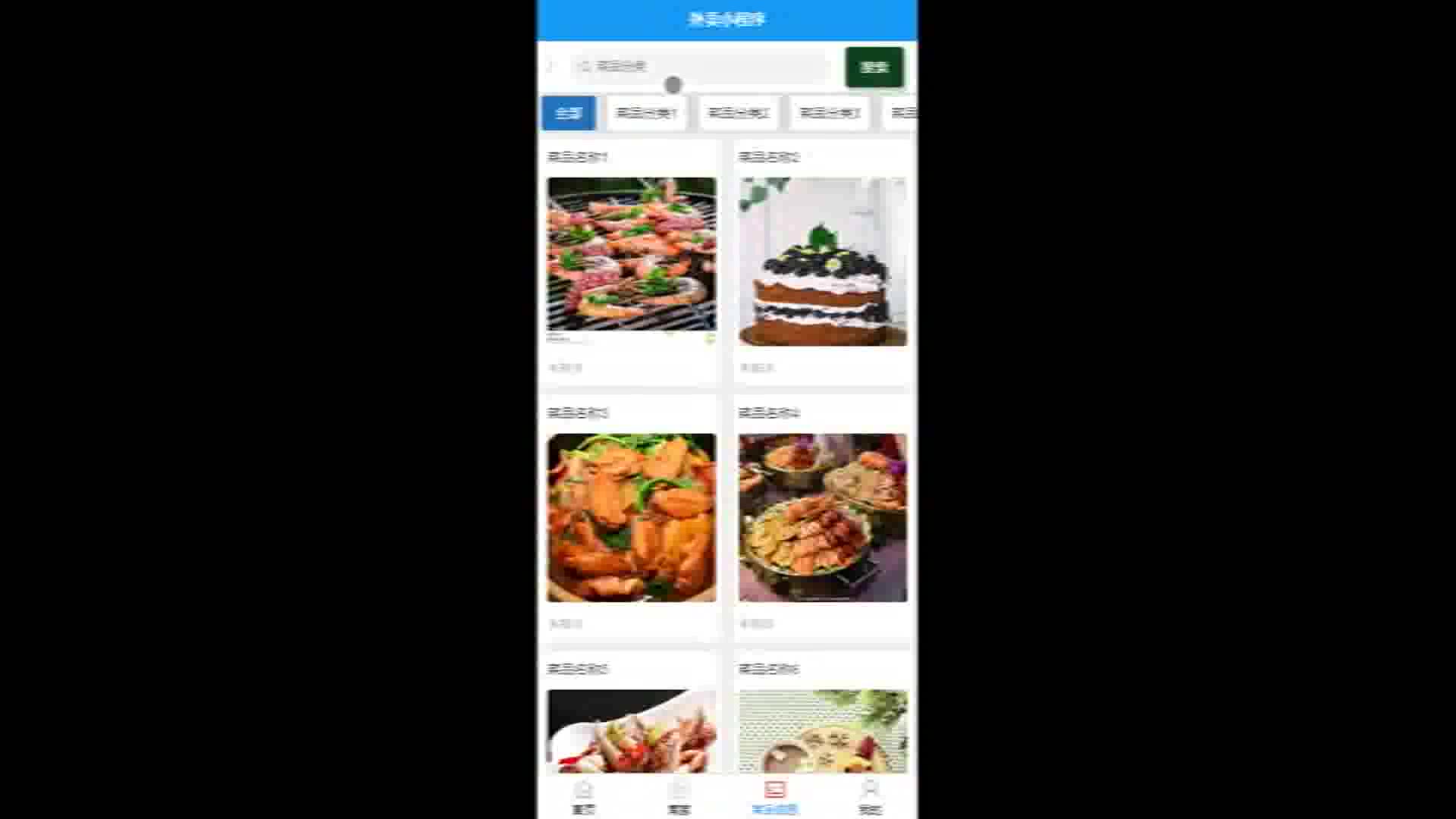Open the seafood bowls dish card
This screenshot has width=1456, height=819.
823,517
